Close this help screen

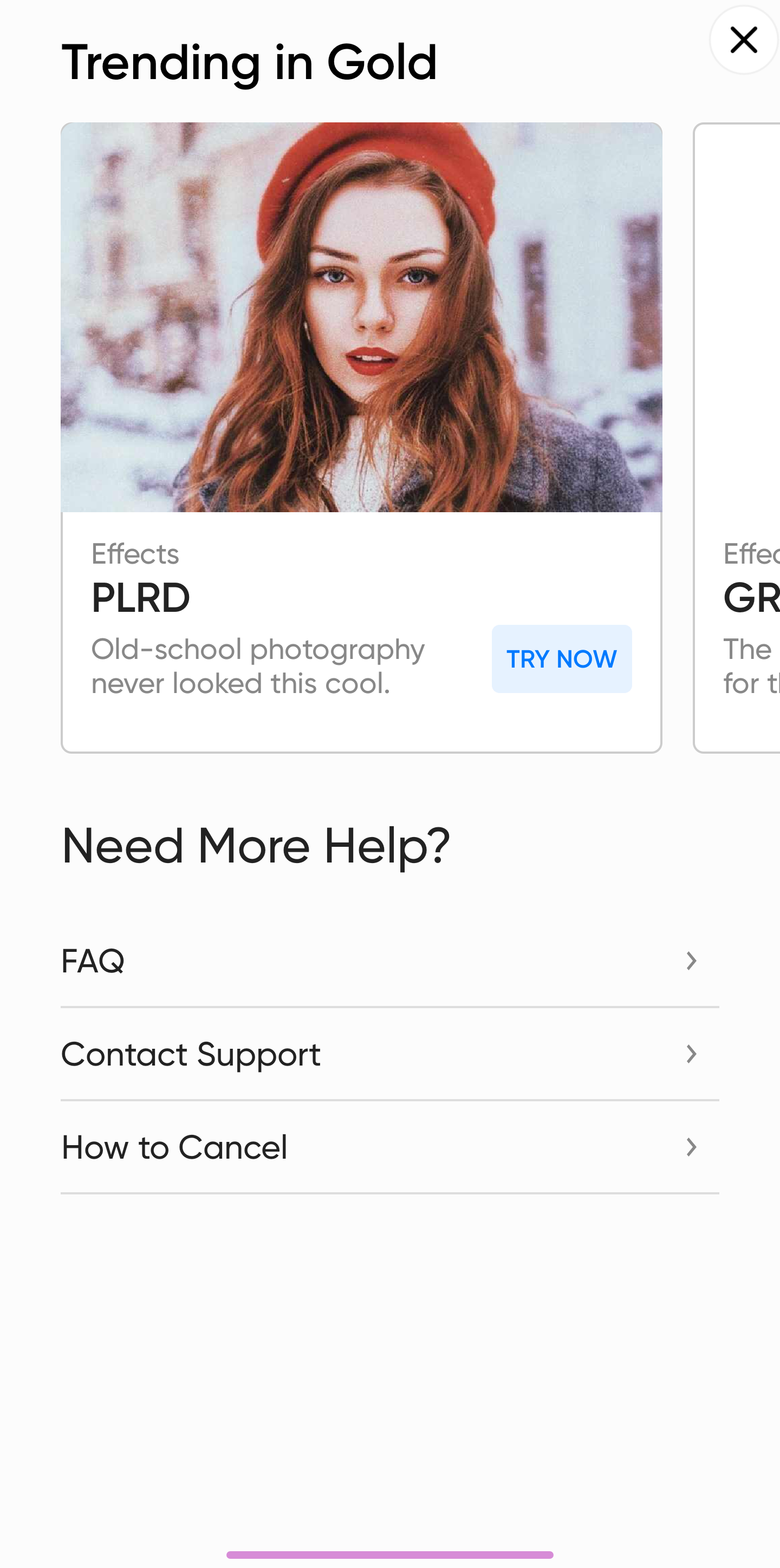[x=743, y=40]
